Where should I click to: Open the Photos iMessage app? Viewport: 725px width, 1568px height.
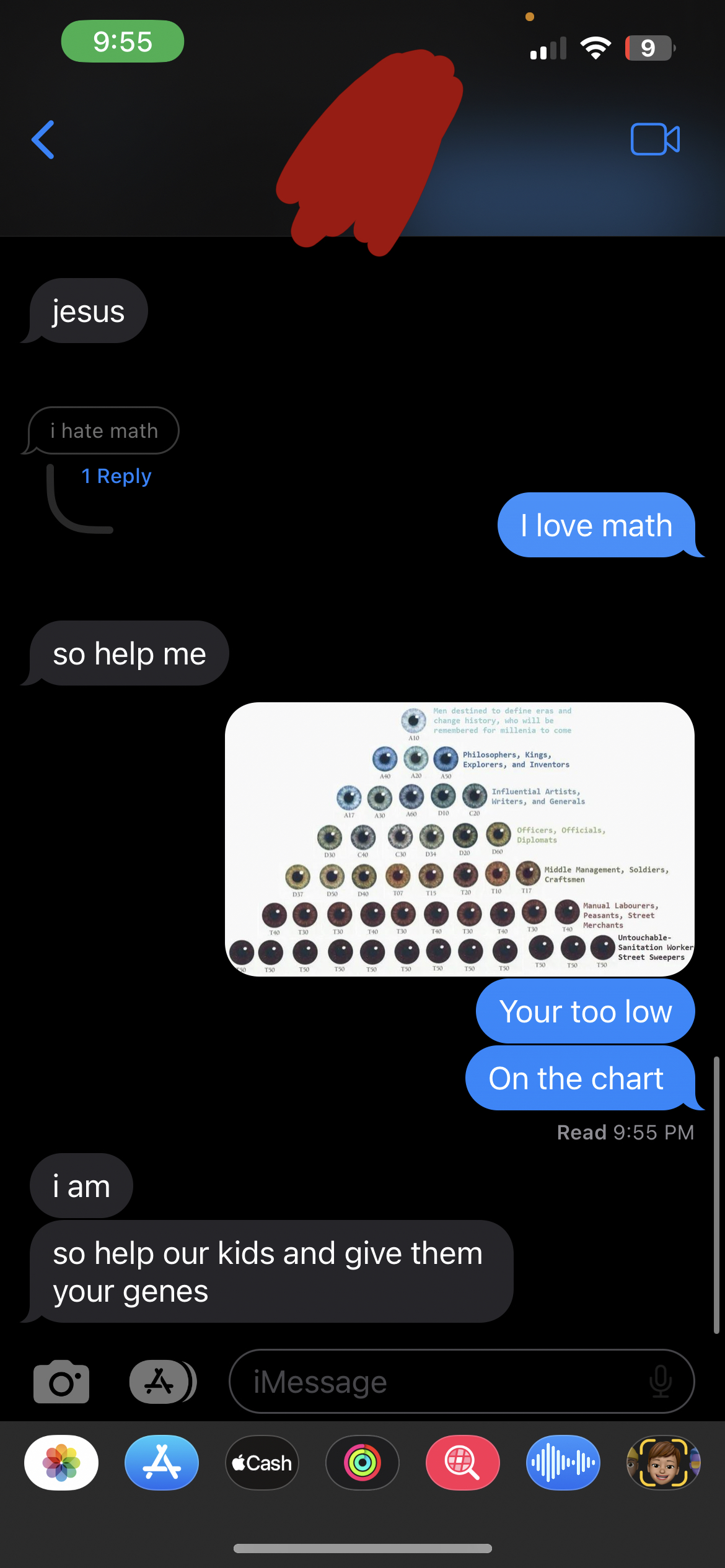(61, 1463)
